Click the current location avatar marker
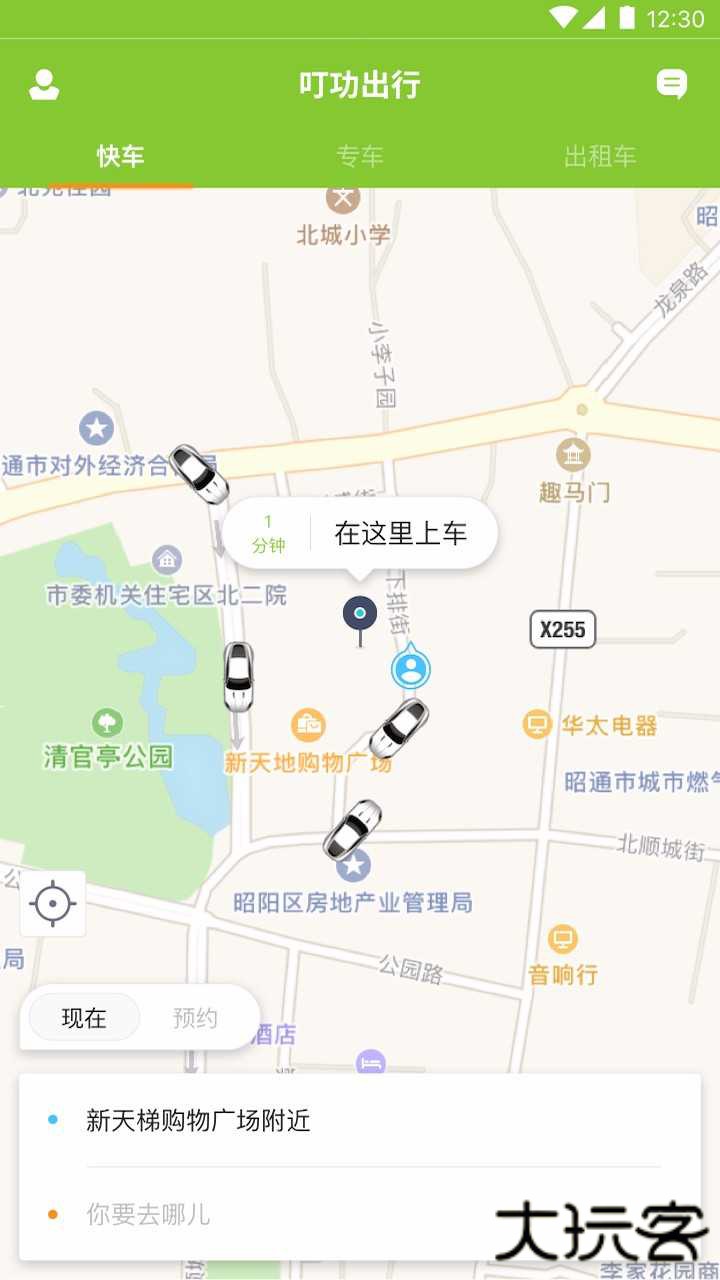 (x=411, y=668)
